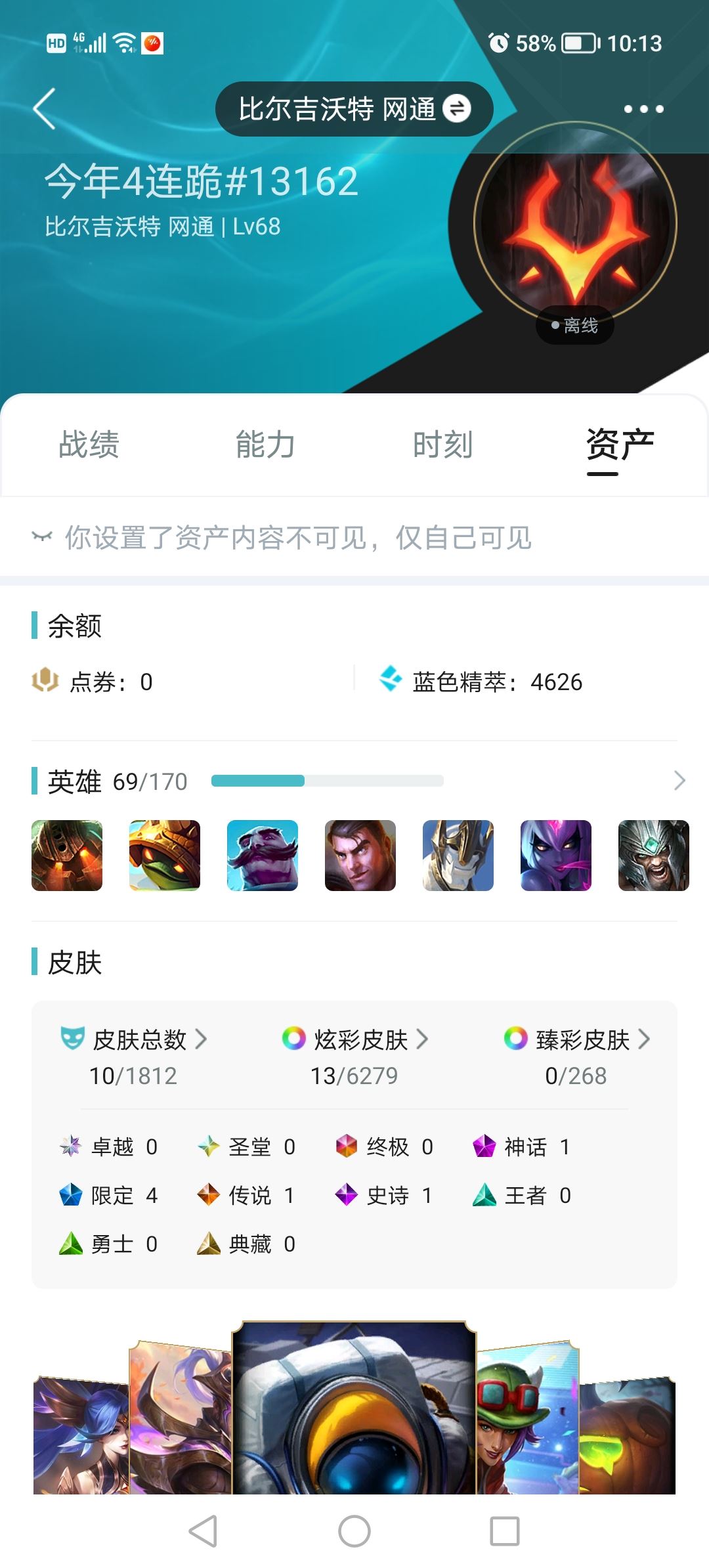This screenshot has width=709, height=1568.
Task: Open 炫彩皮肤 chroma list
Action: click(x=355, y=1039)
